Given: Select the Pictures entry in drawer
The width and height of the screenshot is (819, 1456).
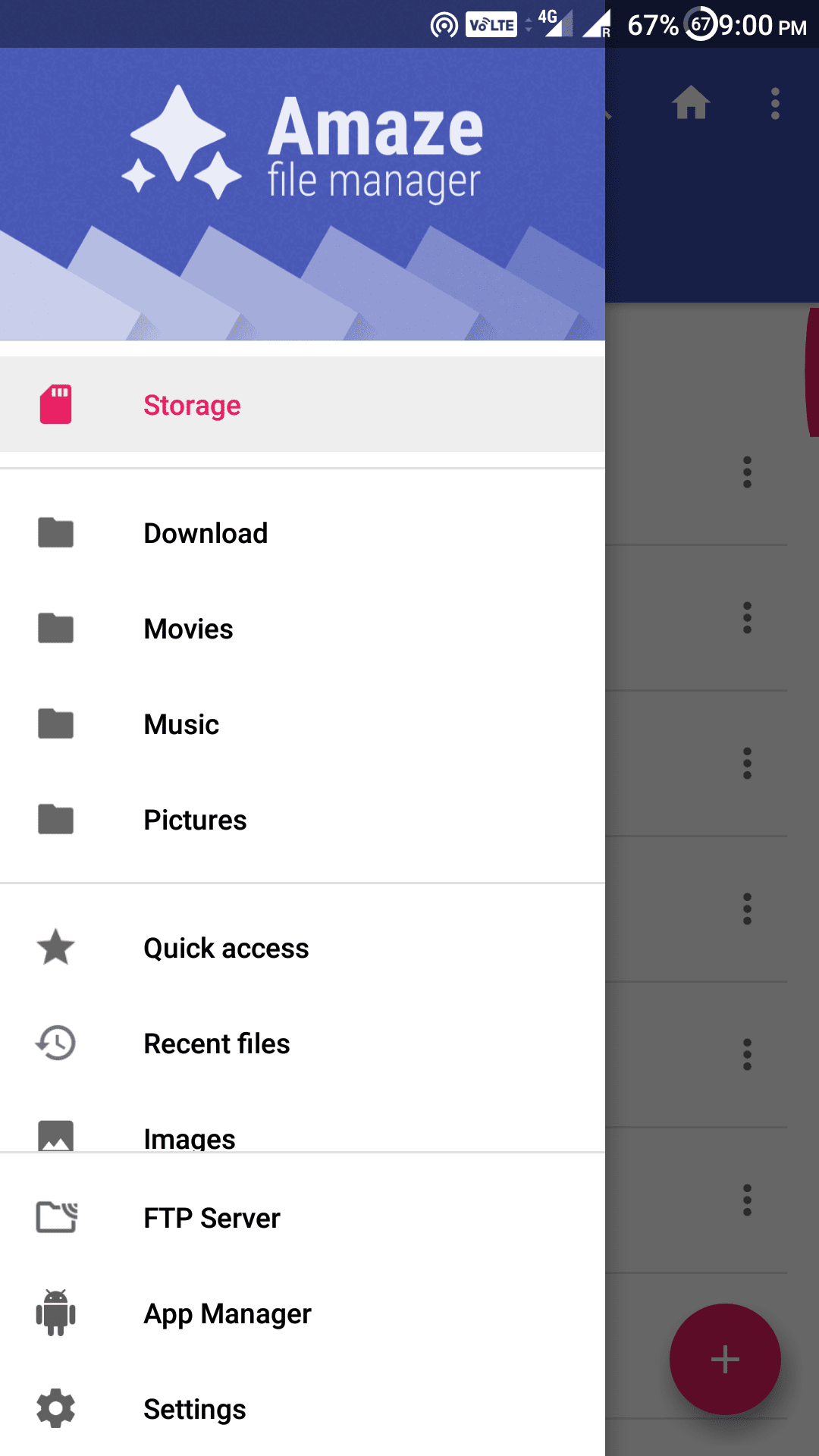Looking at the screenshot, I should pos(195,818).
